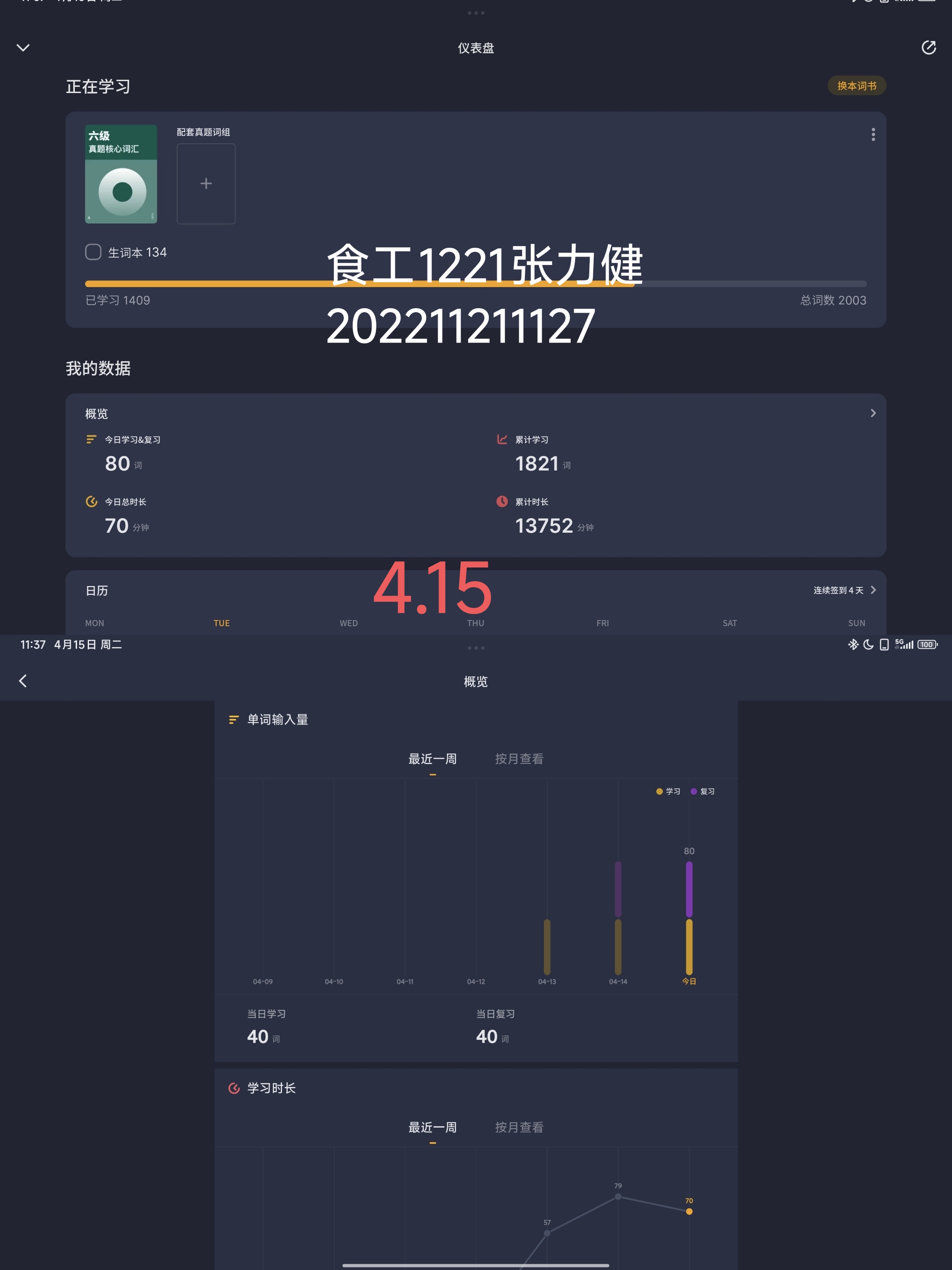Add a 配套真题词组 book
952x1270 pixels.
(x=206, y=184)
